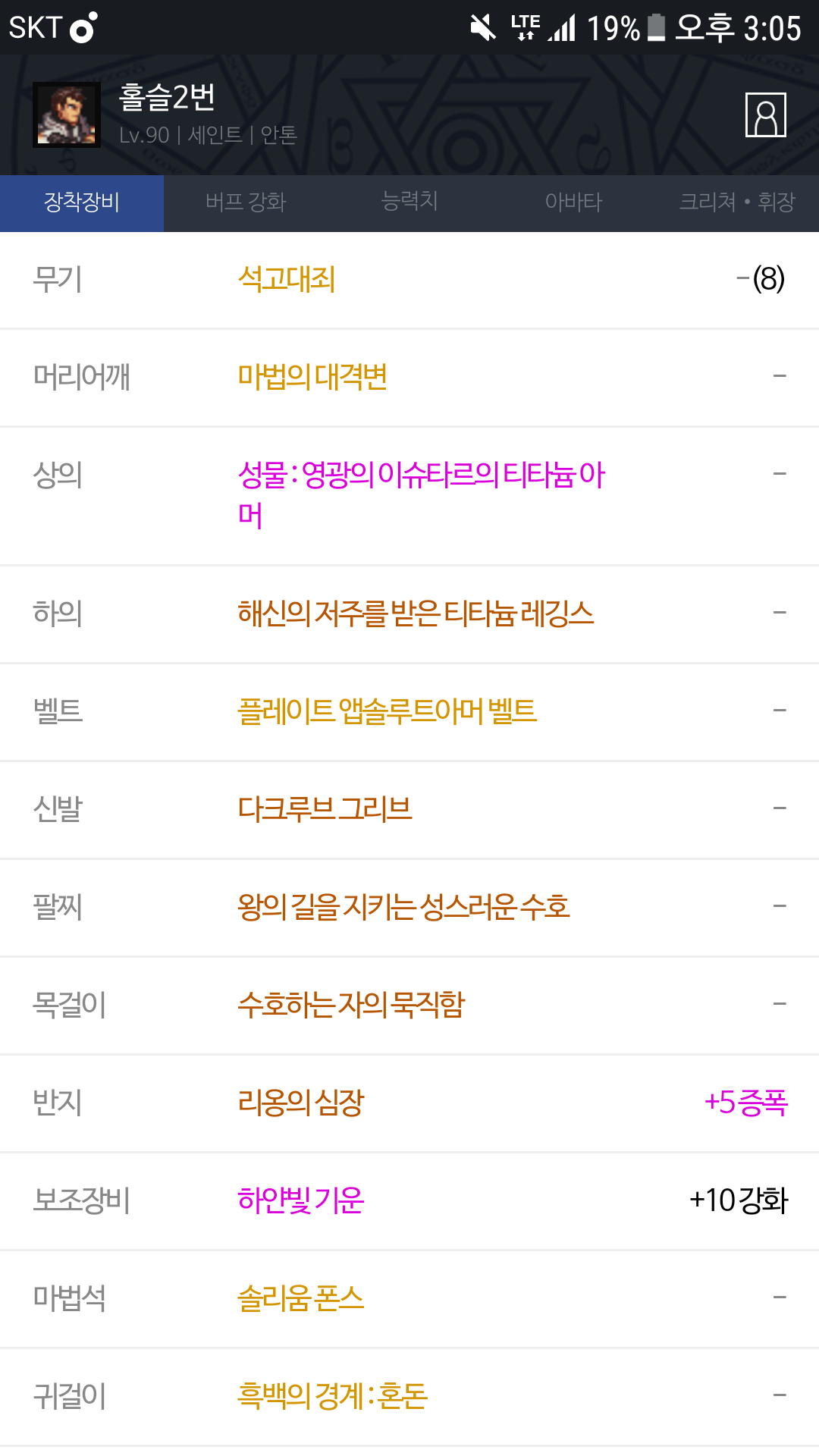Select the 장착장비 tab
819x1456 pixels.
click(82, 203)
